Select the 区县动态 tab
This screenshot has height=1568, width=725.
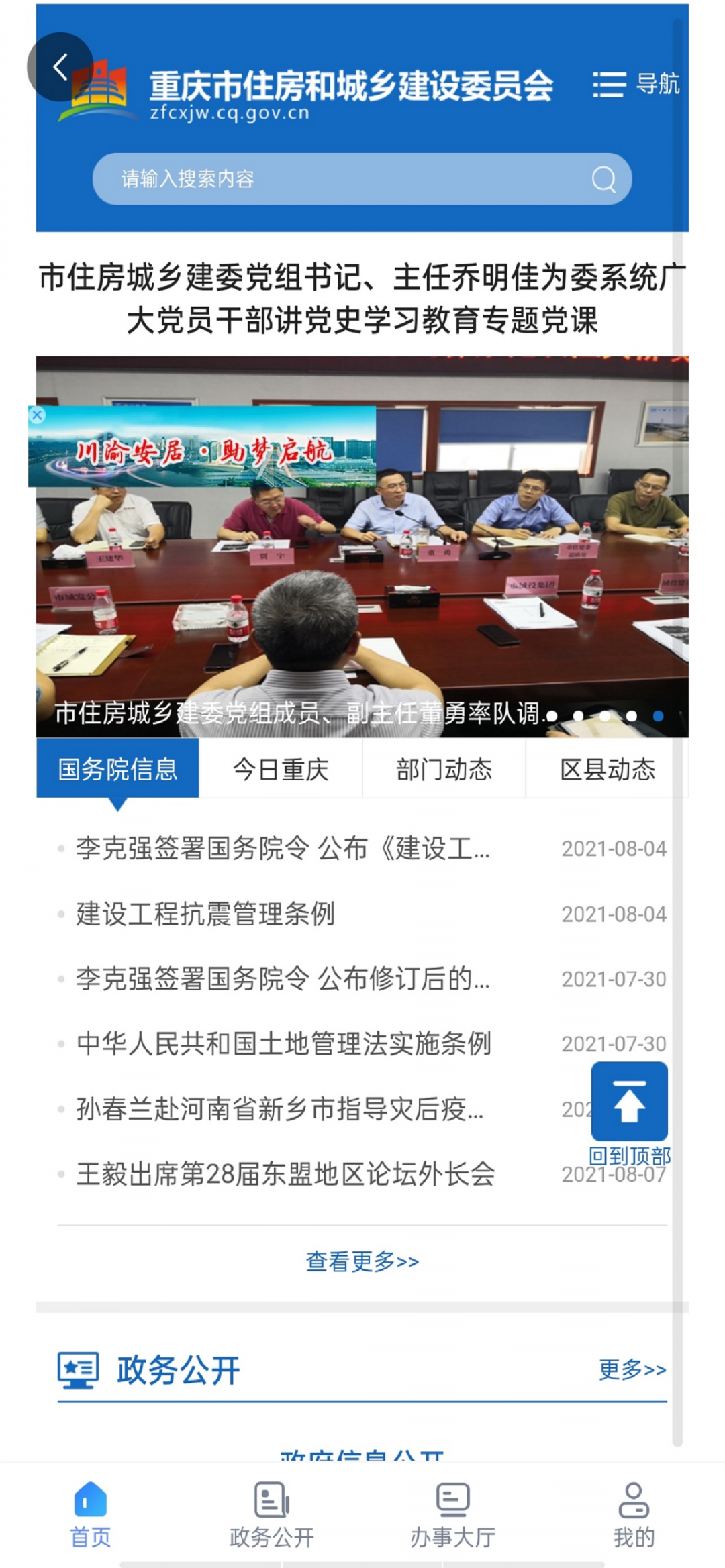607,769
